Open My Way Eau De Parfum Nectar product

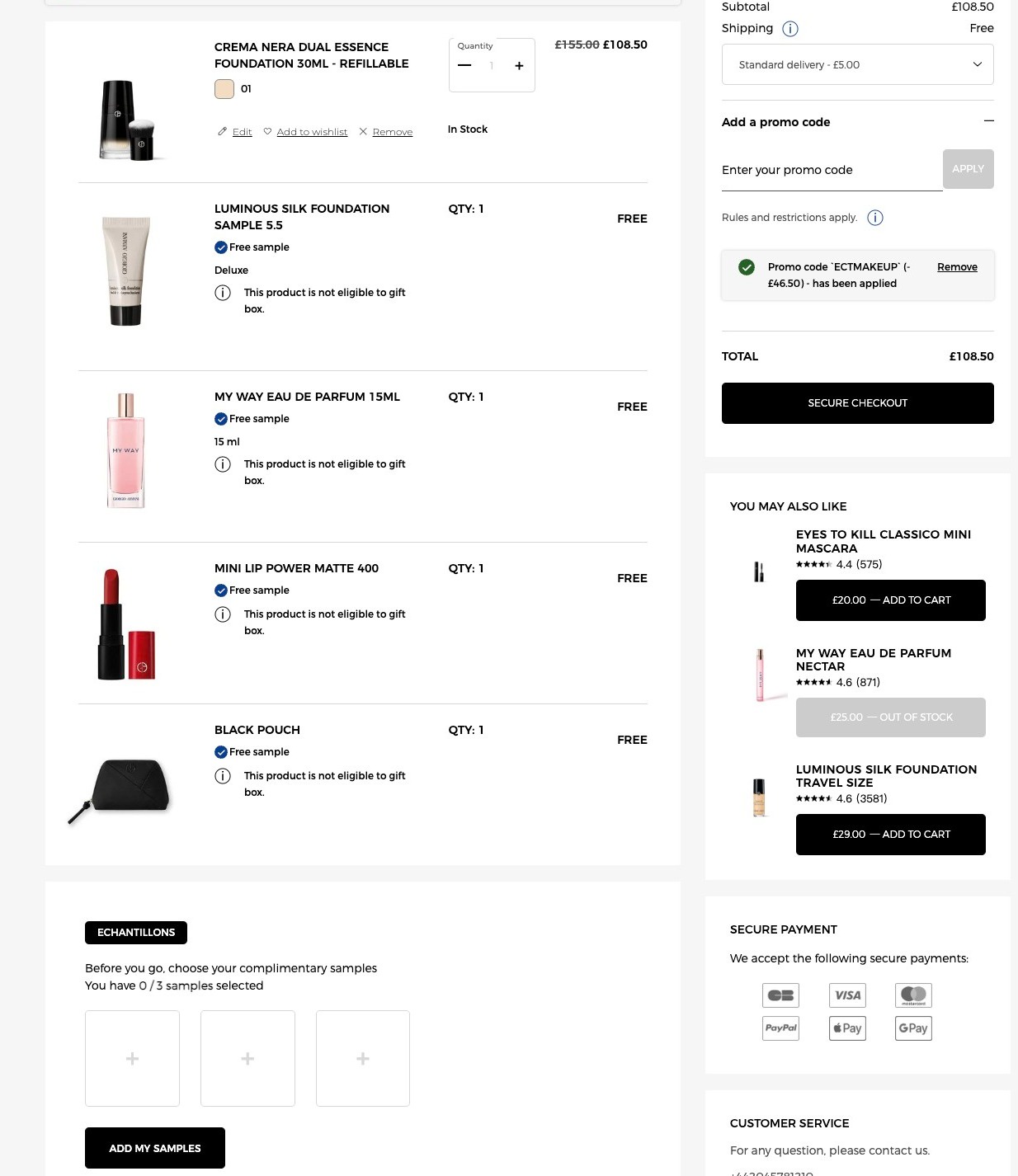pos(873,660)
